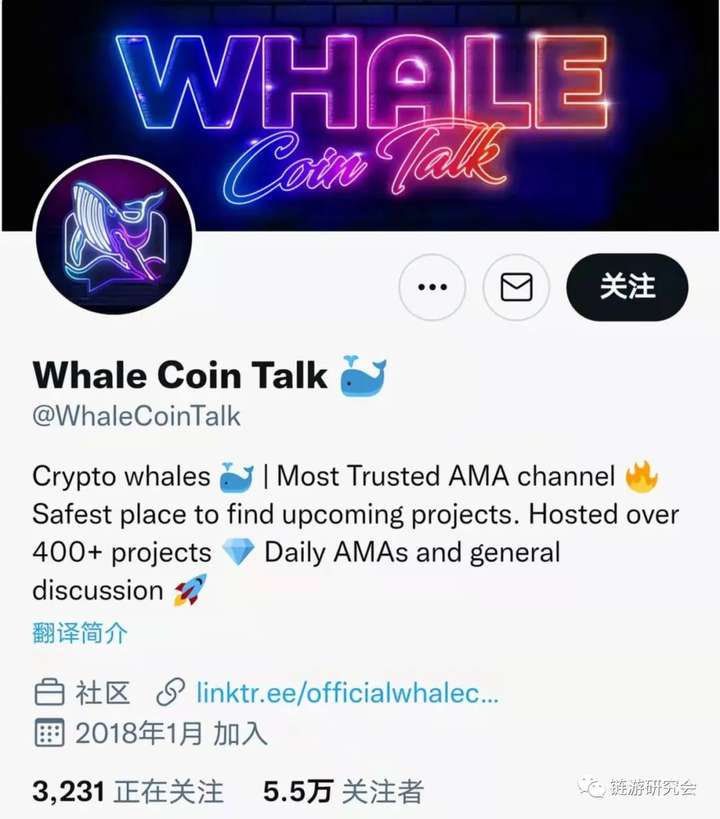This screenshot has width=720, height=819.
Task: Open the linktr.ee/officialwhalec… link
Action: click(x=346, y=692)
